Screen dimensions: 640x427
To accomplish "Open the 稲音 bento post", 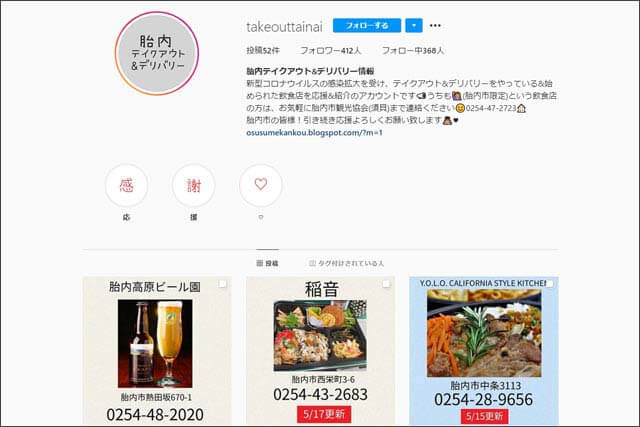I will tap(320, 351).
